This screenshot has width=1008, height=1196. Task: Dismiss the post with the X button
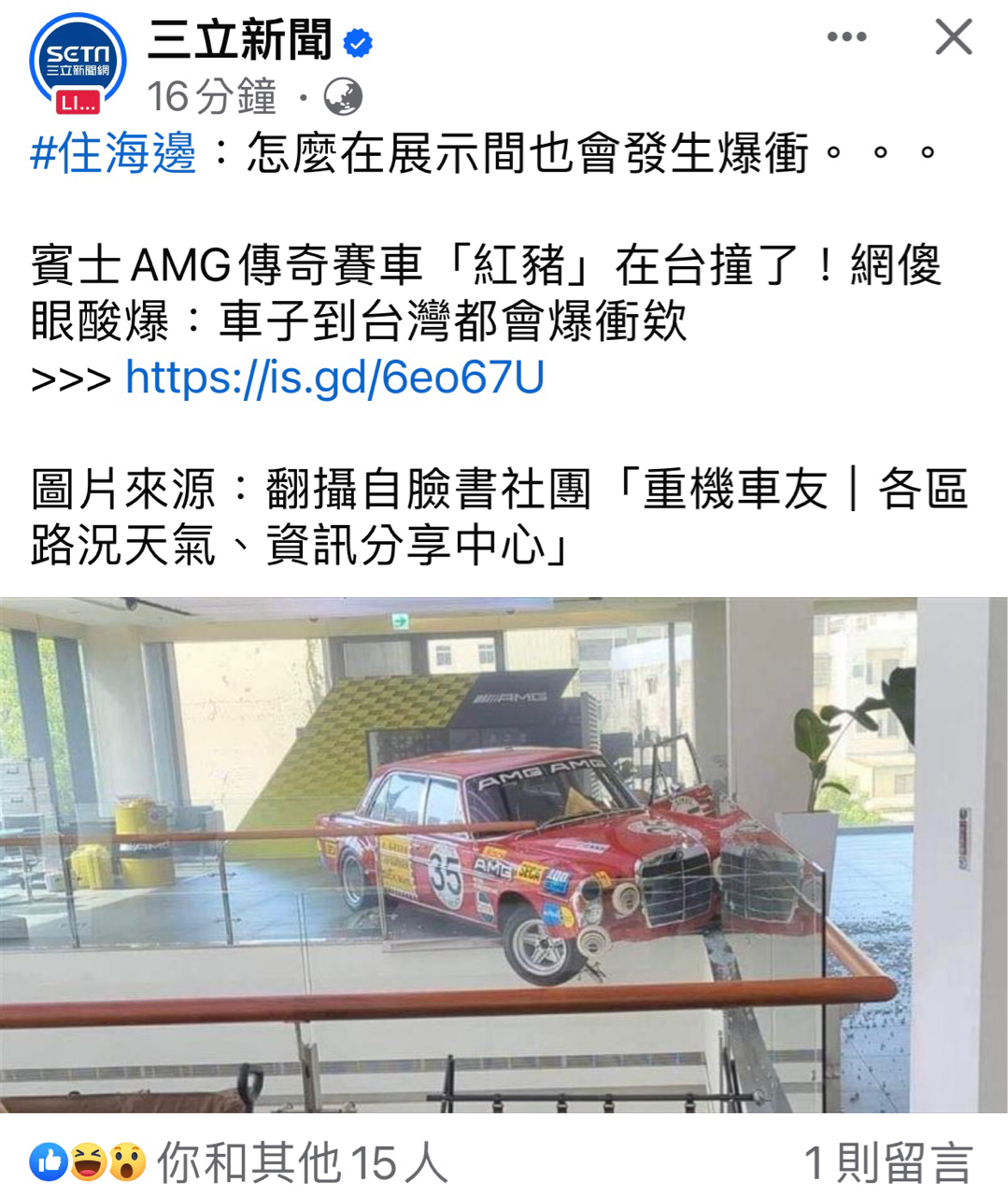[x=953, y=37]
